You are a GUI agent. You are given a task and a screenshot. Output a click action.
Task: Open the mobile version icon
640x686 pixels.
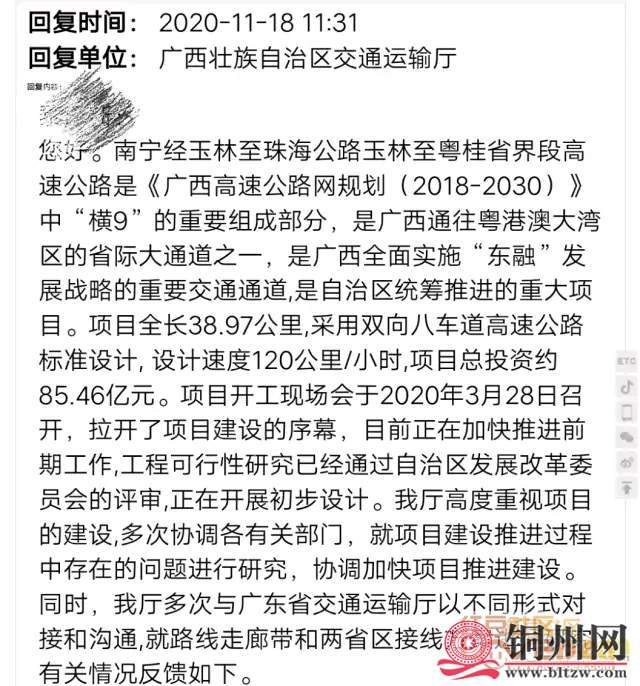pyautogui.click(x=627, y=411)
